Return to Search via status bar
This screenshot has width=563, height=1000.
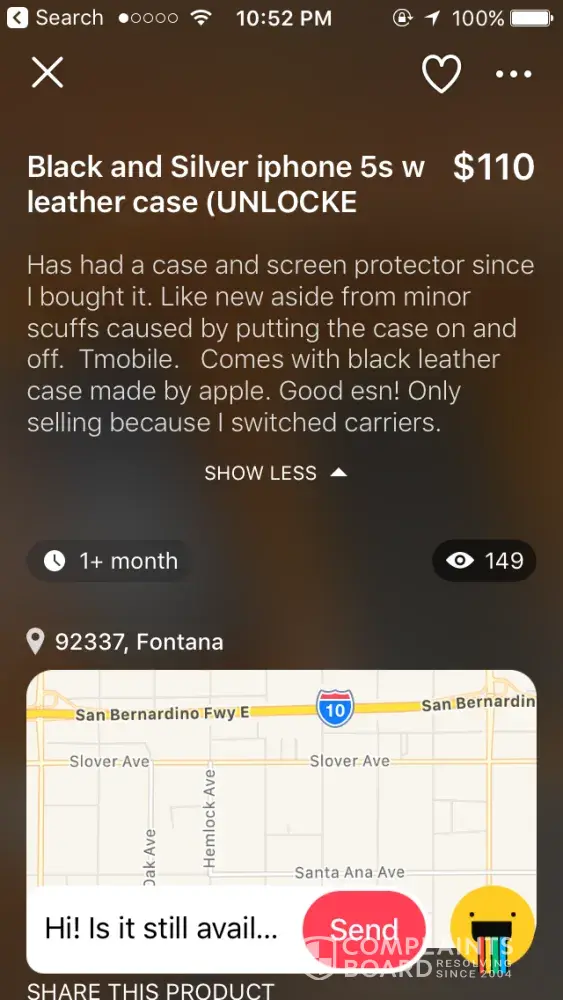[x=55, y=18]
